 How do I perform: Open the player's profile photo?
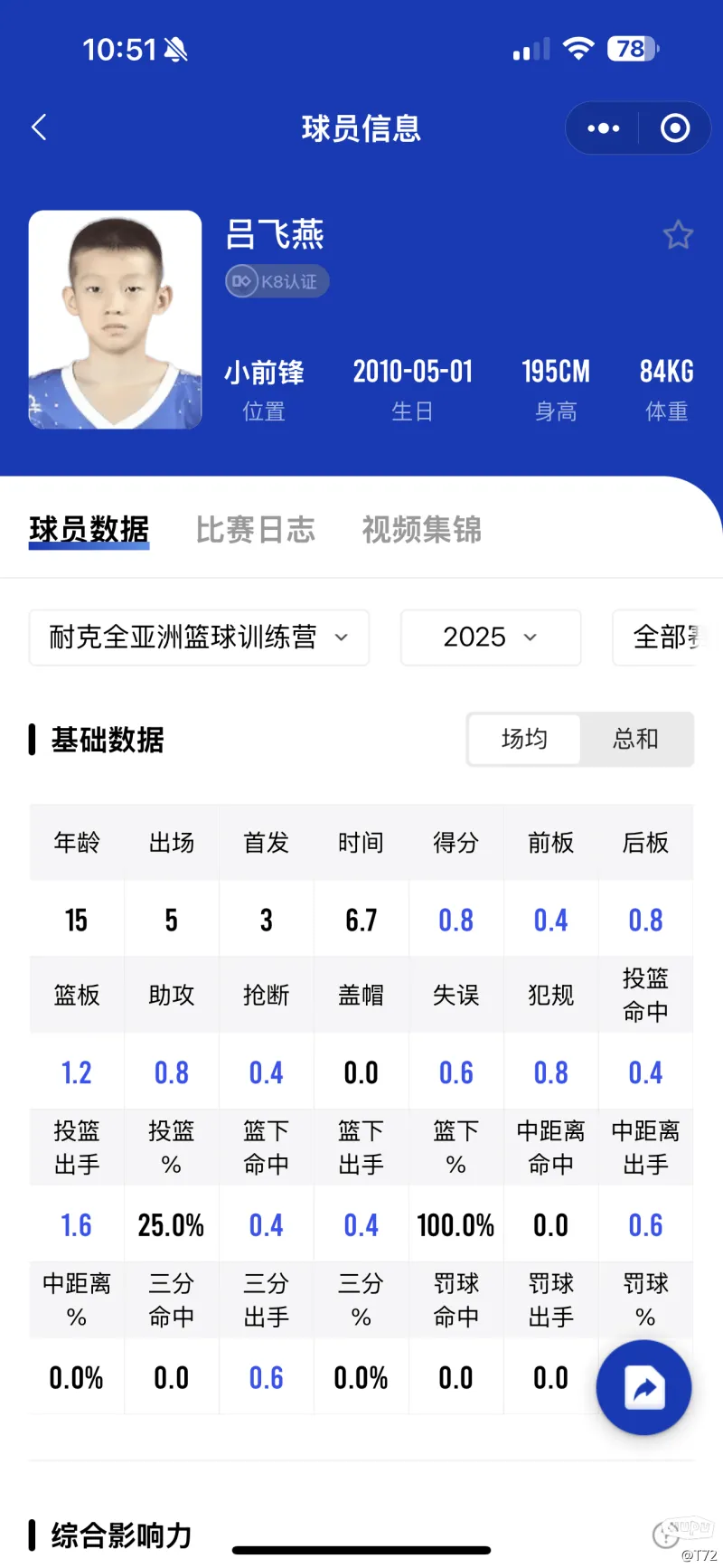[115, 319]
